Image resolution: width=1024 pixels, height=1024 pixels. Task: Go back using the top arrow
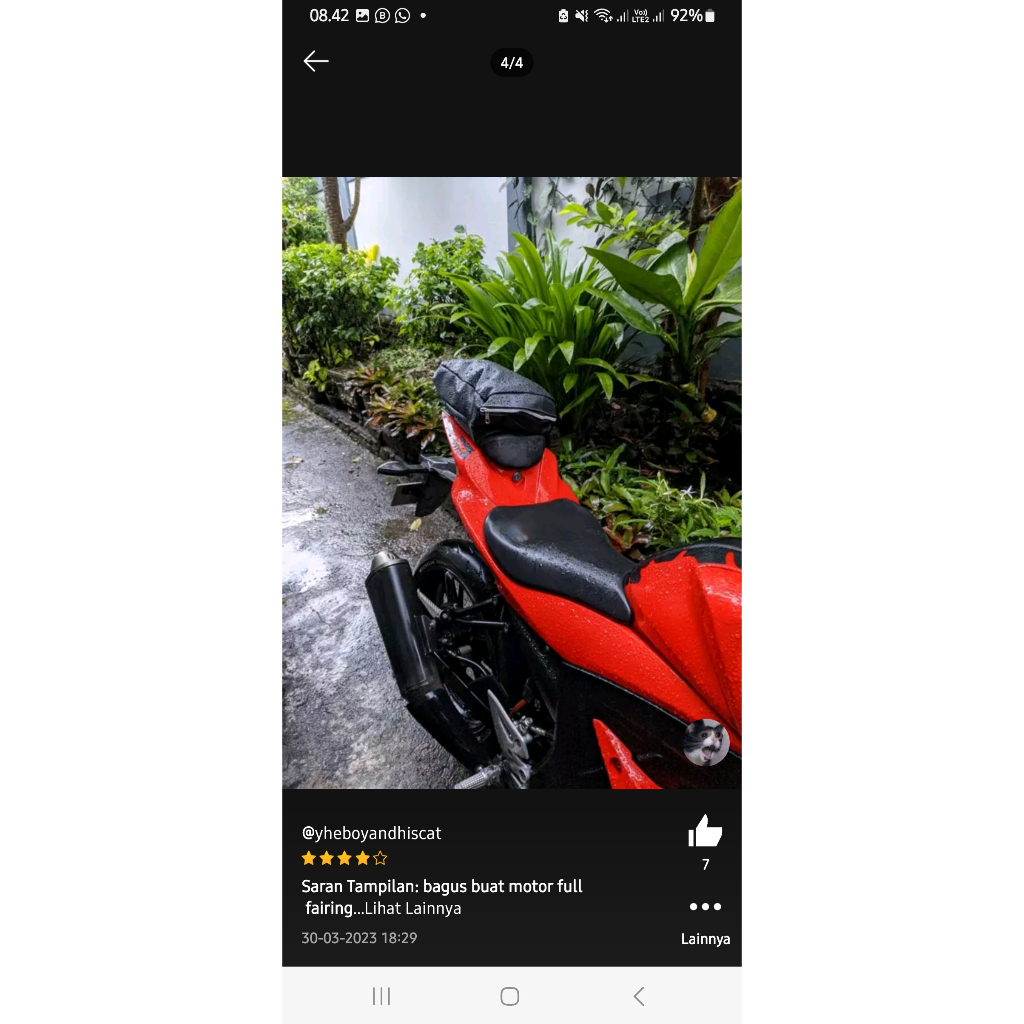(x=316, y=62)
